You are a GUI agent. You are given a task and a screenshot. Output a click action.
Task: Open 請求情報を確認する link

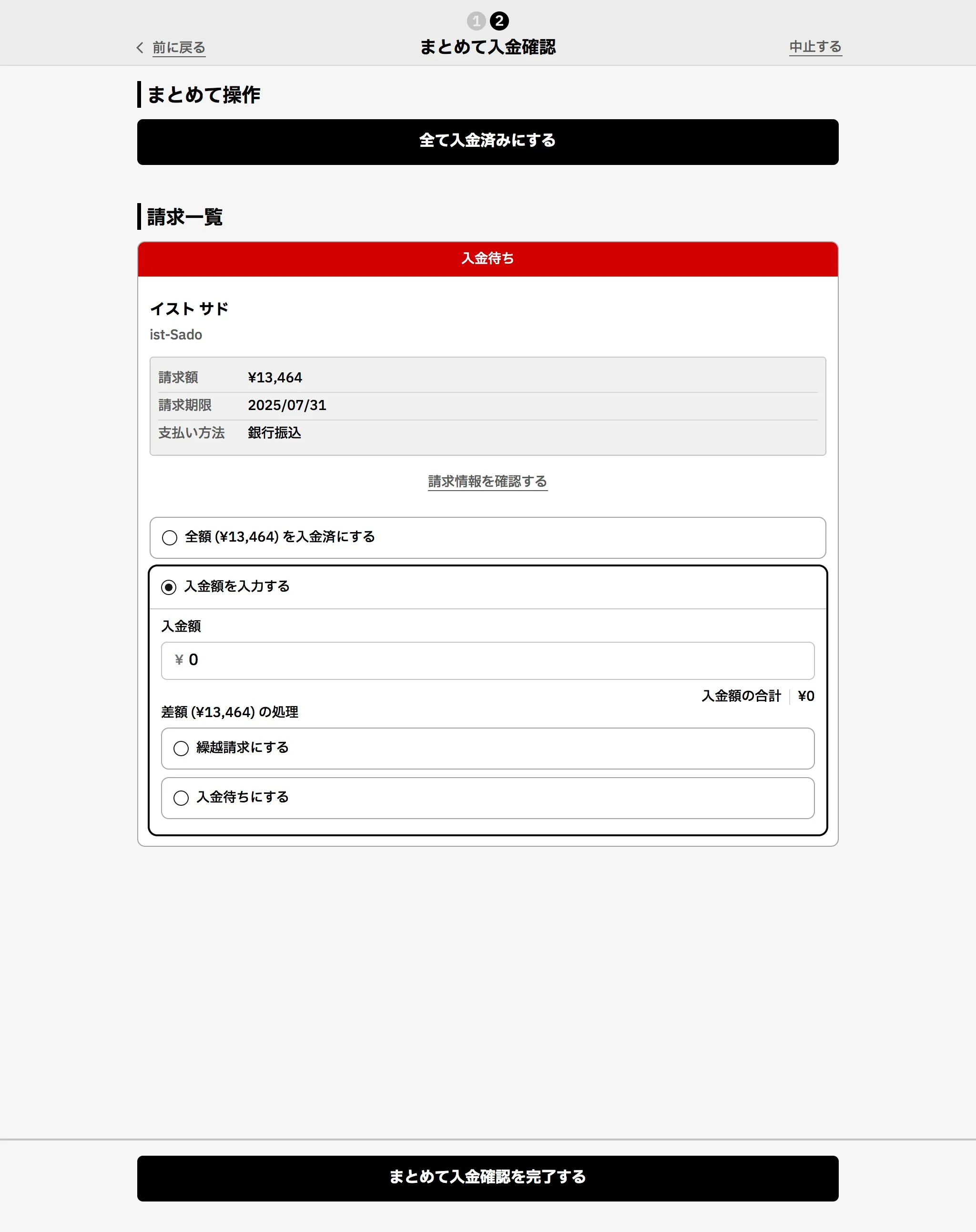(x=487, y=481)
